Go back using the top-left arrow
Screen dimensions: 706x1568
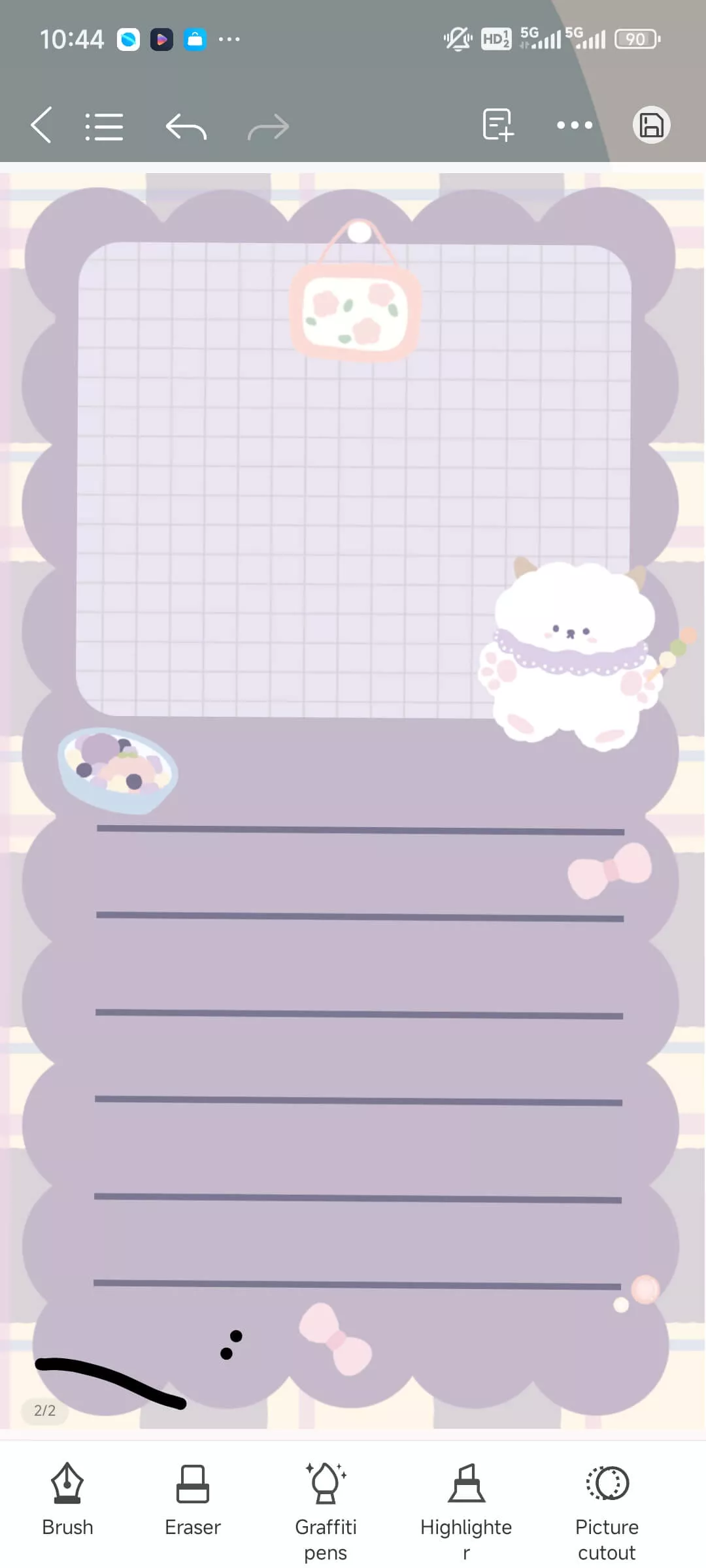(x=41, y=125)
